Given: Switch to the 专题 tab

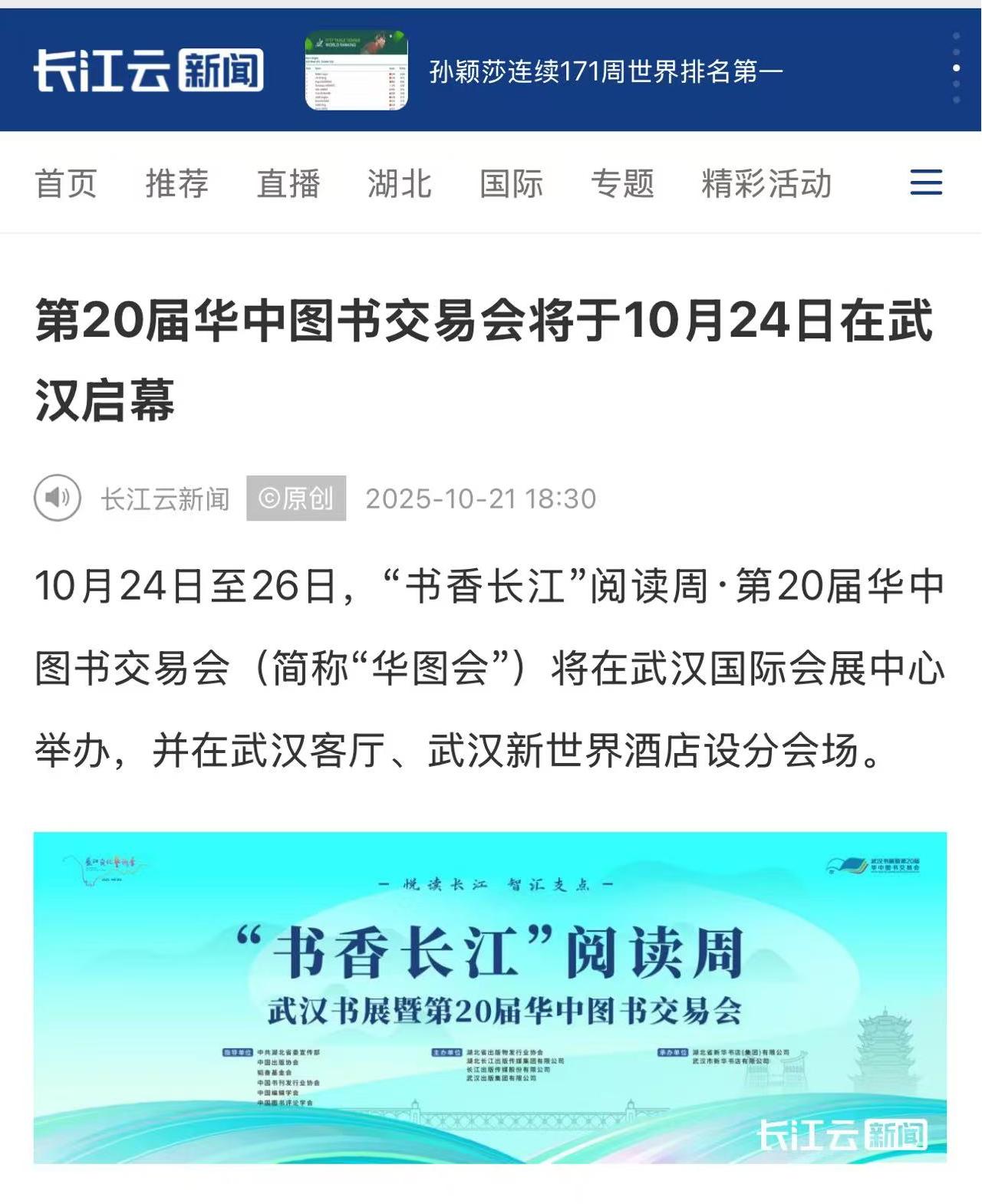Looking at the screenshot, I should pos(622,184).
